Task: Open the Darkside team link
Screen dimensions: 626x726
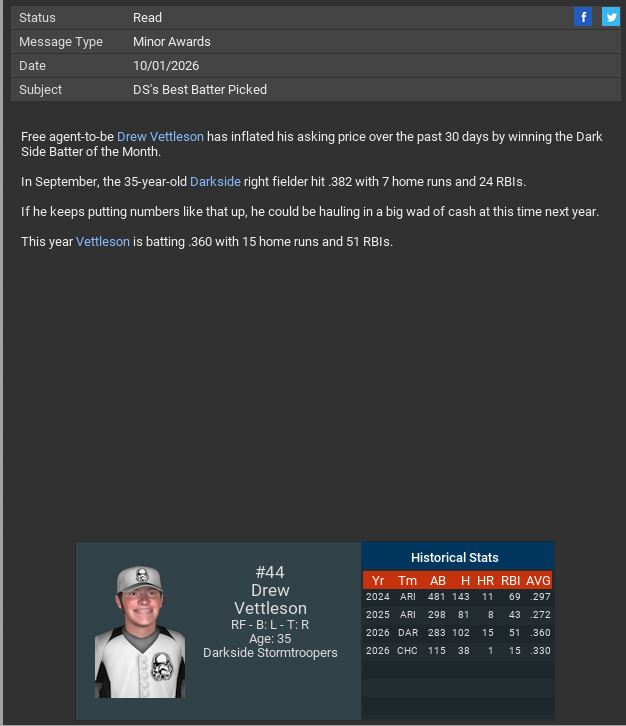Action: click(215, 182)
